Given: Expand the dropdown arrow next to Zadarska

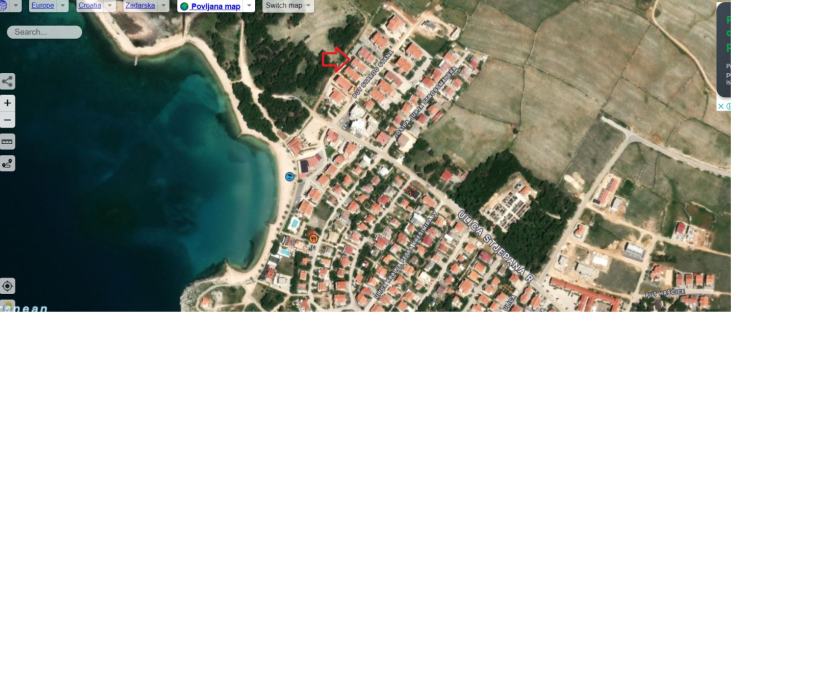Looking at the screenshot, I should 164,6.
